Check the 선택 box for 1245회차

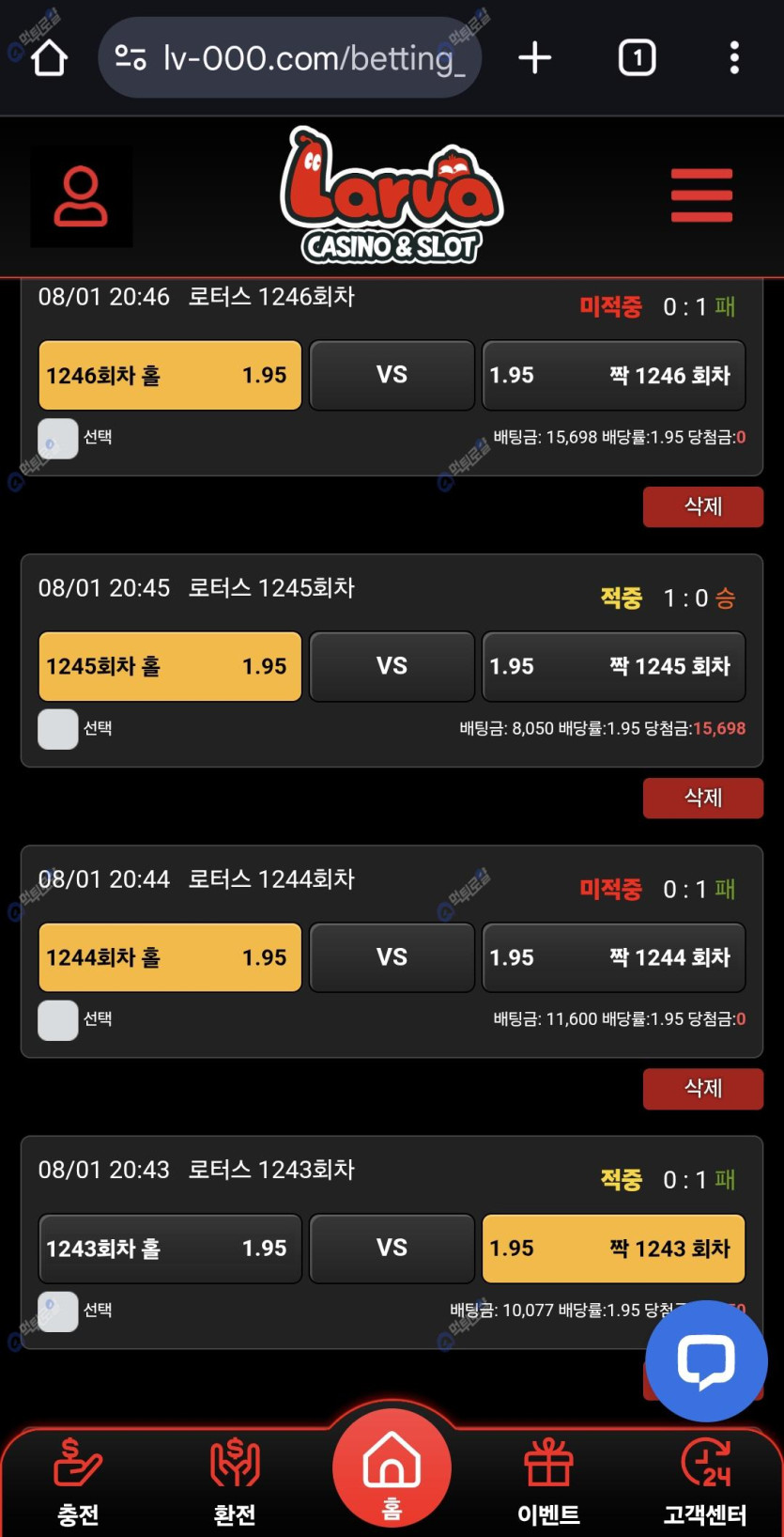click(x=58, y=729)
